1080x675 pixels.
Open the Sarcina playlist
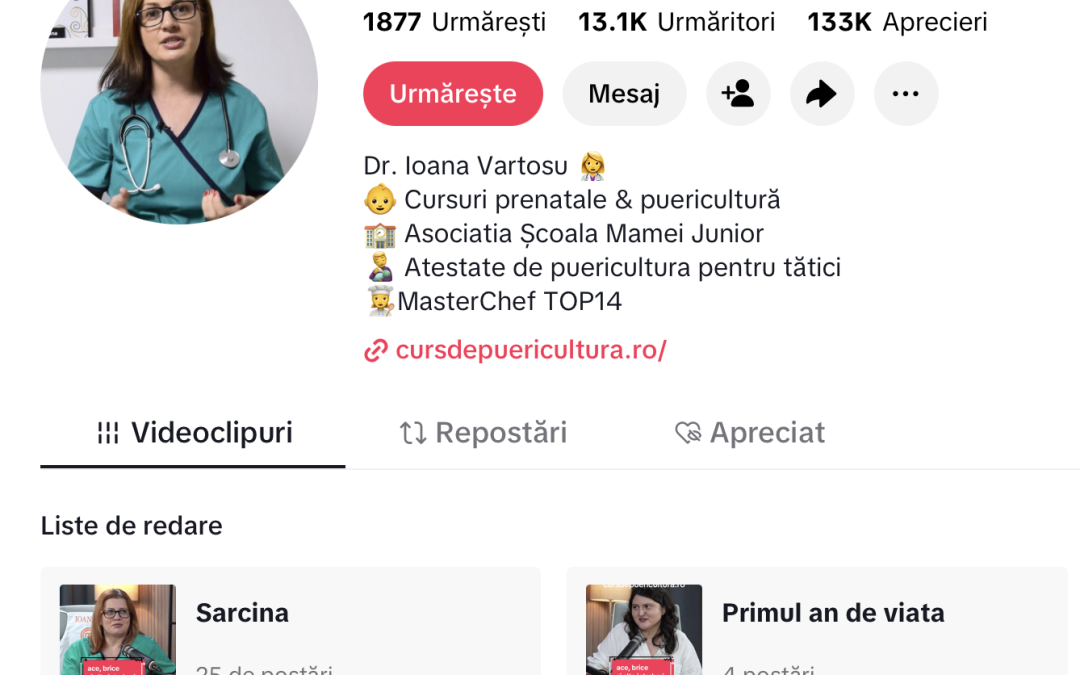pos(290,625)
